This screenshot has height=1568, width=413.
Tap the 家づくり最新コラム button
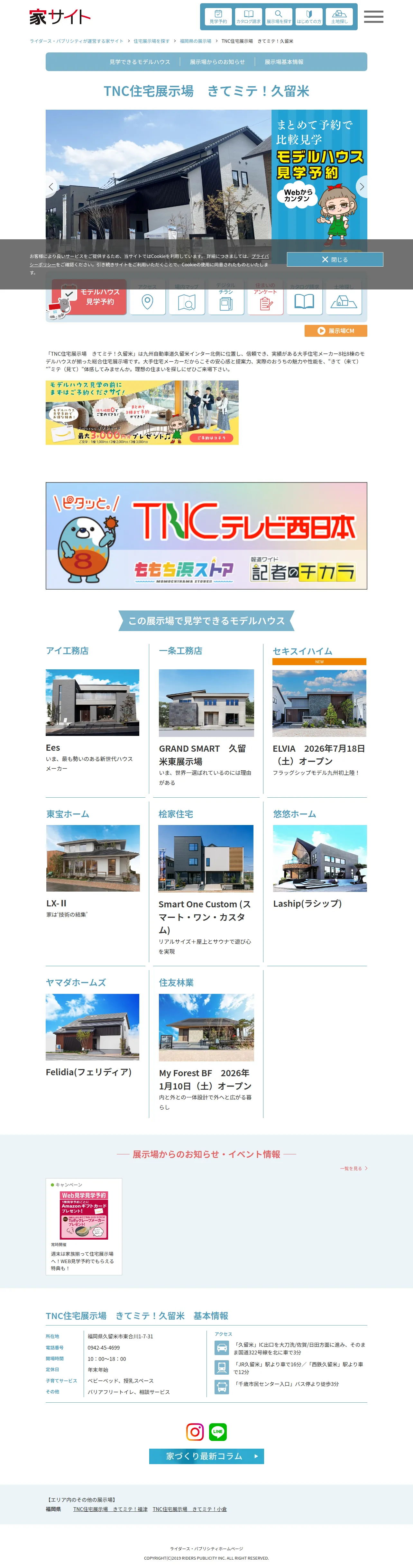pyautogui.click(x=206, y=1456)
